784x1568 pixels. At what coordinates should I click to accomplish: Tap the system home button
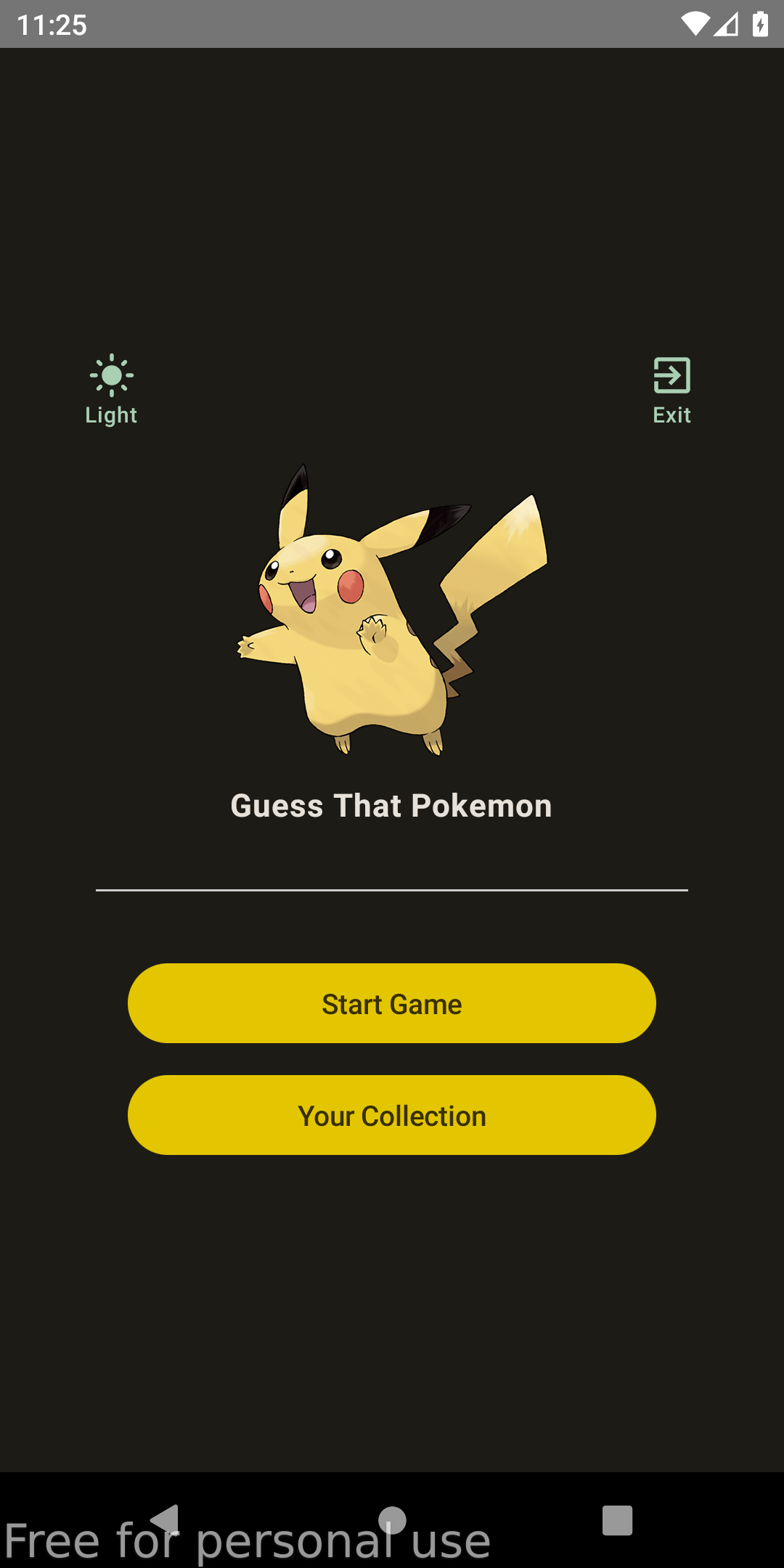[392, 1519]
